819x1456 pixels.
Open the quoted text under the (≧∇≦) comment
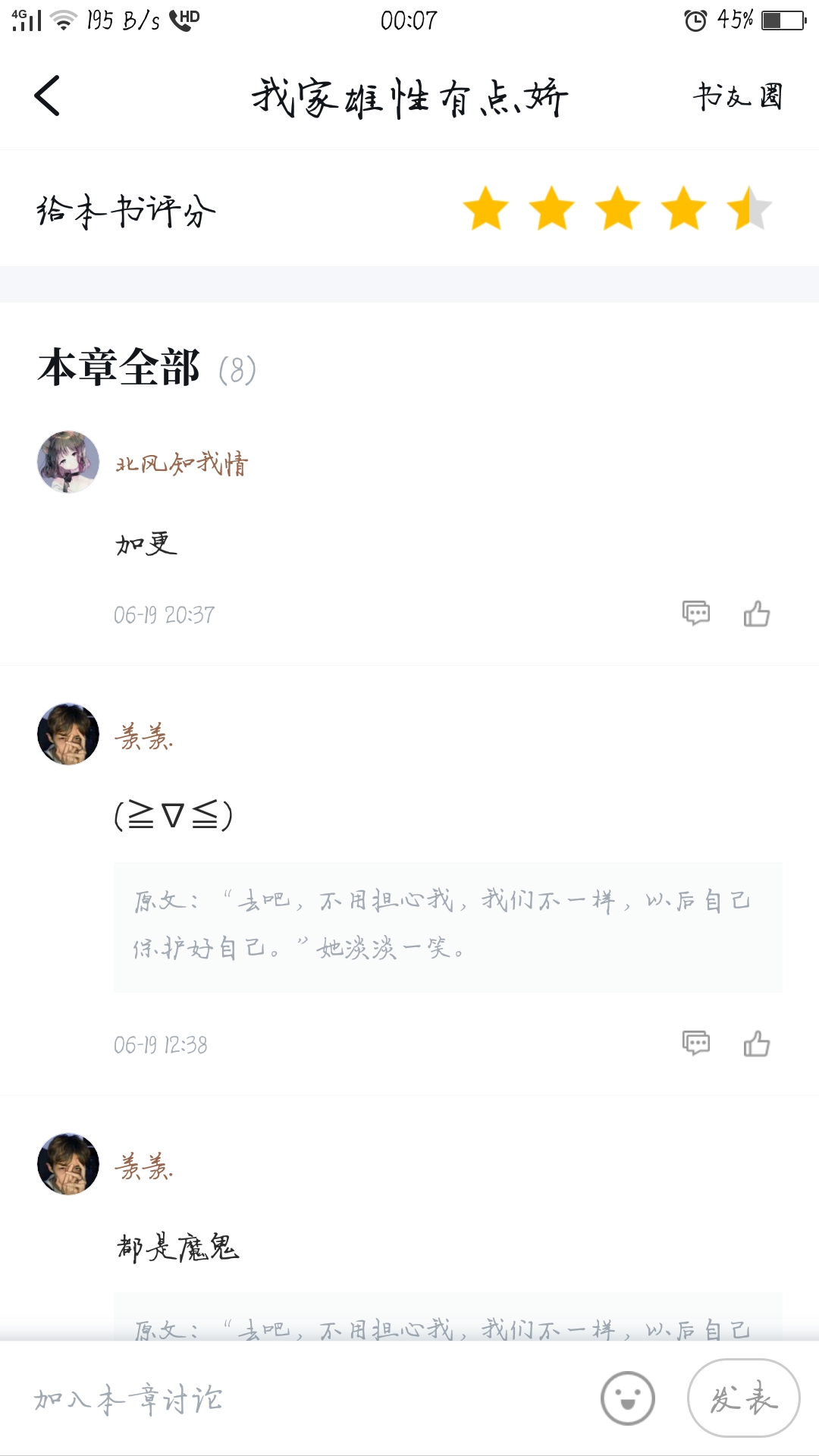[448, 927]
